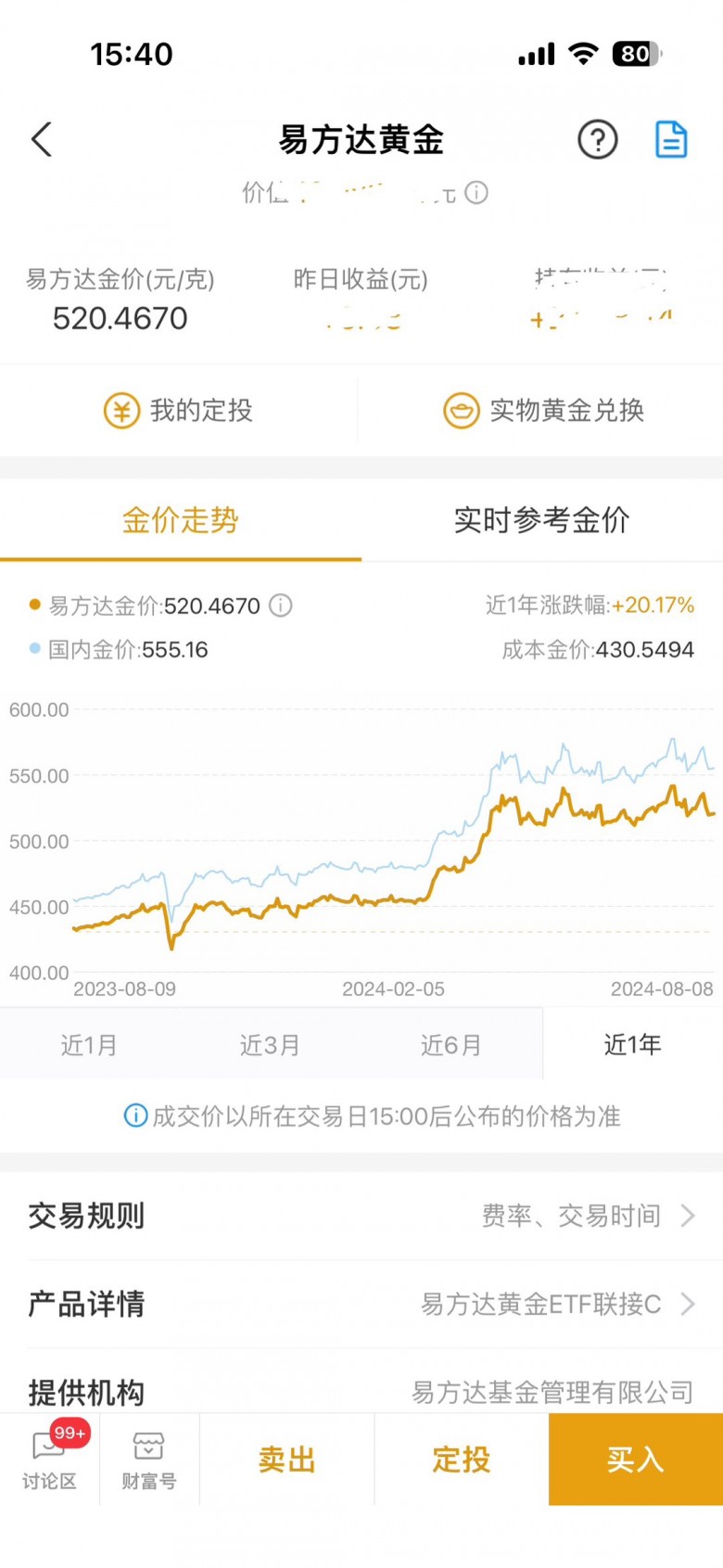Select the 近3月 range
Image resolution: width=723 pixels, height=1568 pixels.
(270, 1045)
